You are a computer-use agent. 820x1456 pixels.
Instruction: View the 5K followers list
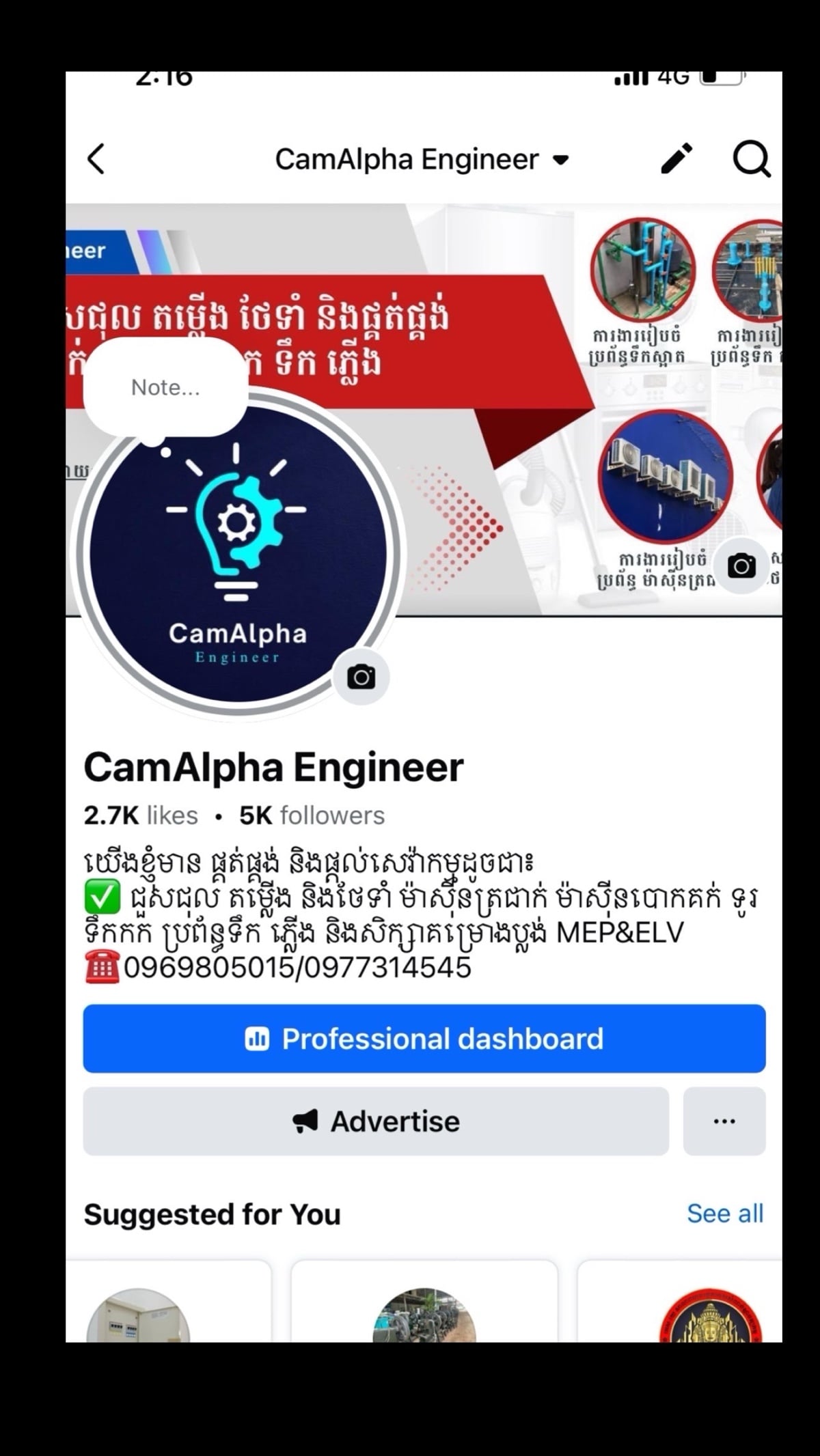point(312,815)
